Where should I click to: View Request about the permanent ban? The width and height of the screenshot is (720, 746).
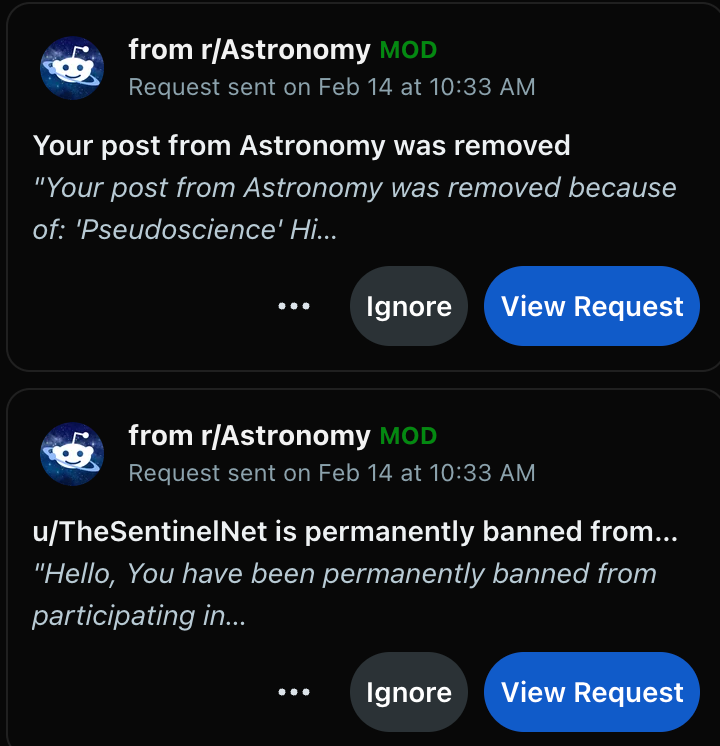point(592,692)
